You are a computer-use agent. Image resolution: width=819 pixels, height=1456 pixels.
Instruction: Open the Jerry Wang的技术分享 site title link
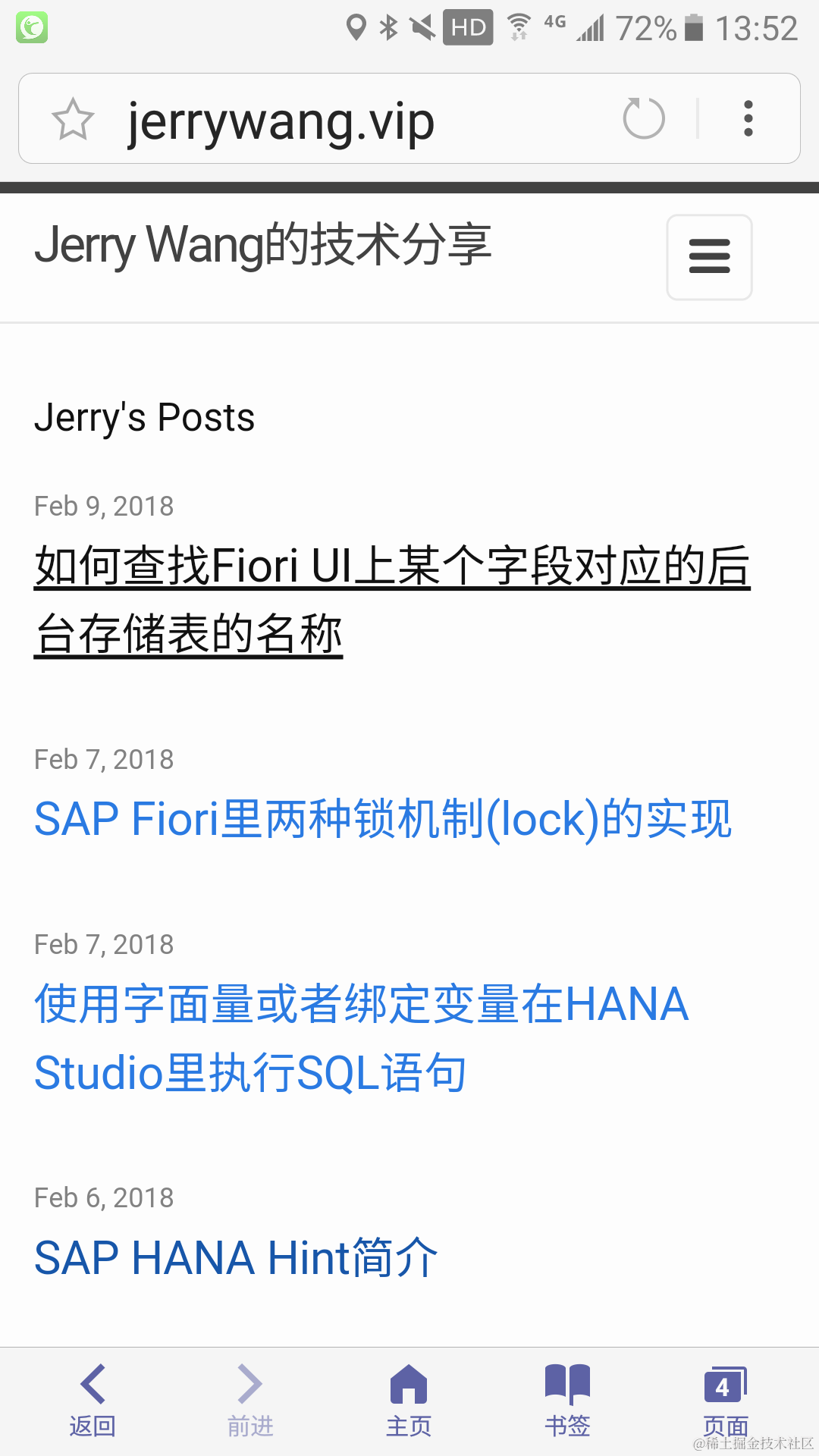263,245
